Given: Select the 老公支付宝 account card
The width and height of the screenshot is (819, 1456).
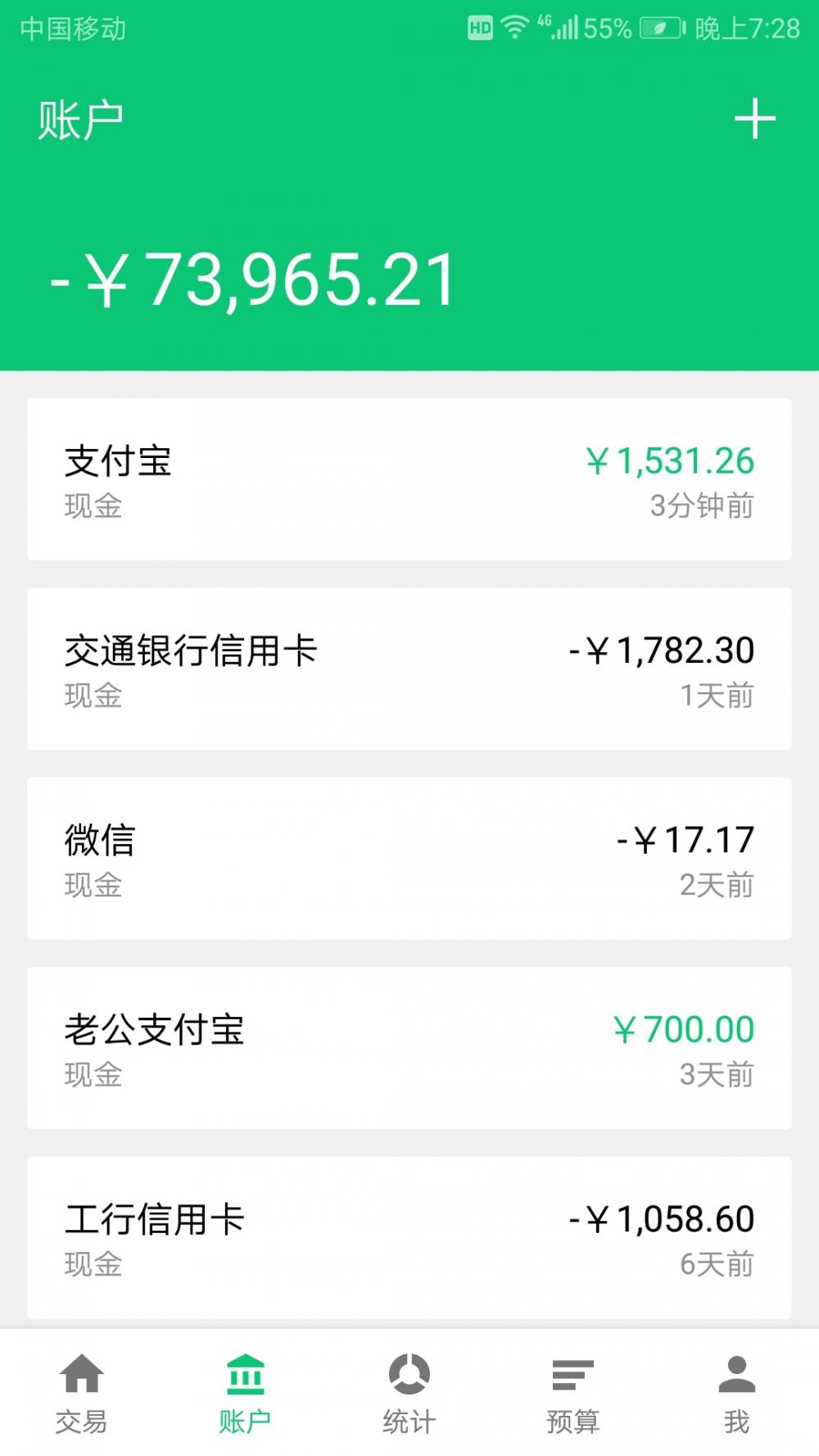Looking at the screenshot, I should (409, 1048).
